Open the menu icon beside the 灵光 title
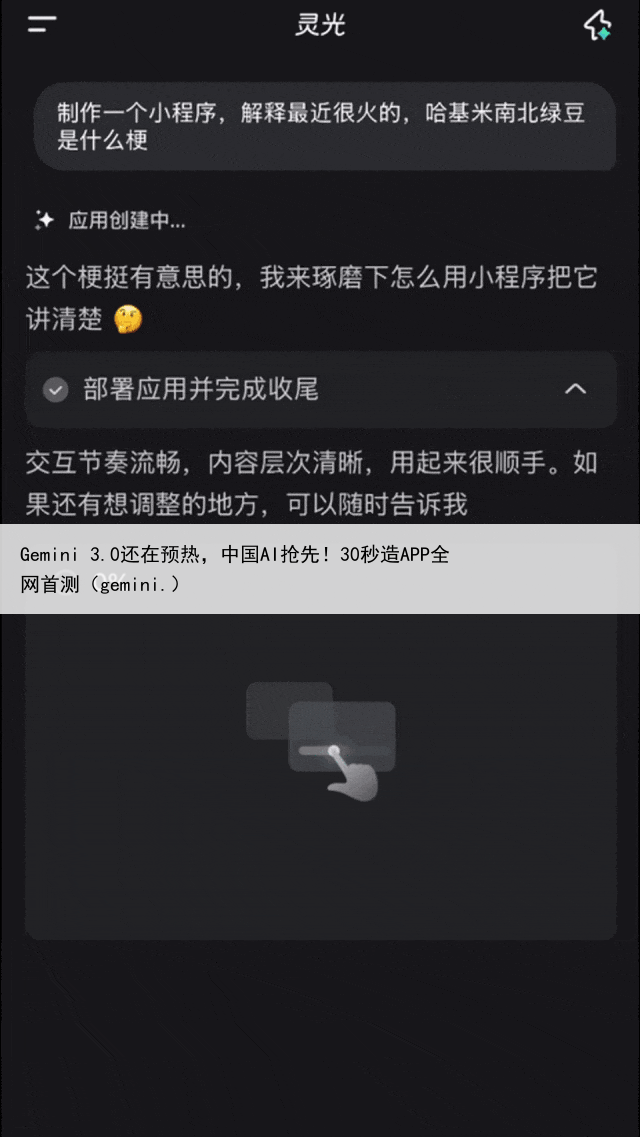 click(42, 25)
